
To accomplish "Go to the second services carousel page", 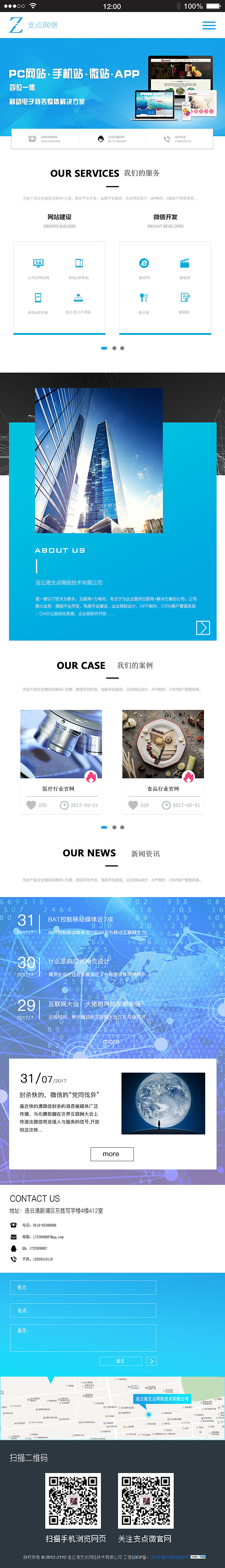I will pyautogui.click(x=114, y=348).
